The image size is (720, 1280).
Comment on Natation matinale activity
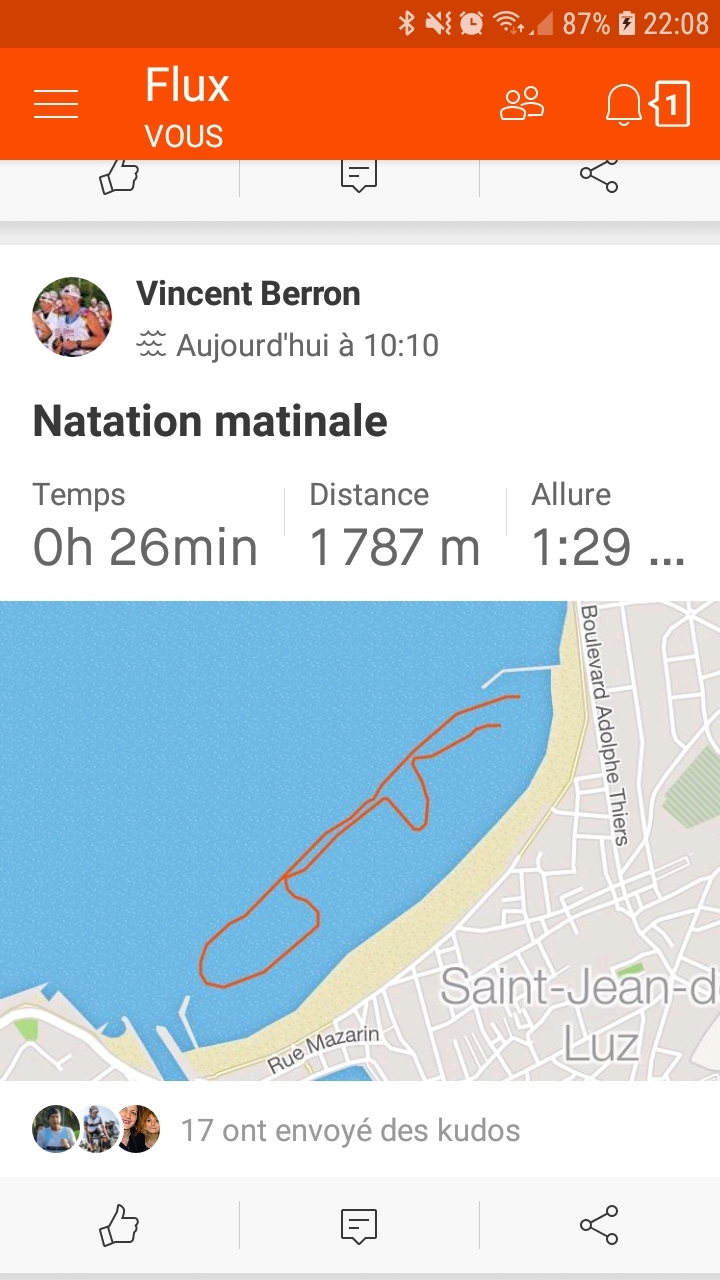coord(359,1225)
